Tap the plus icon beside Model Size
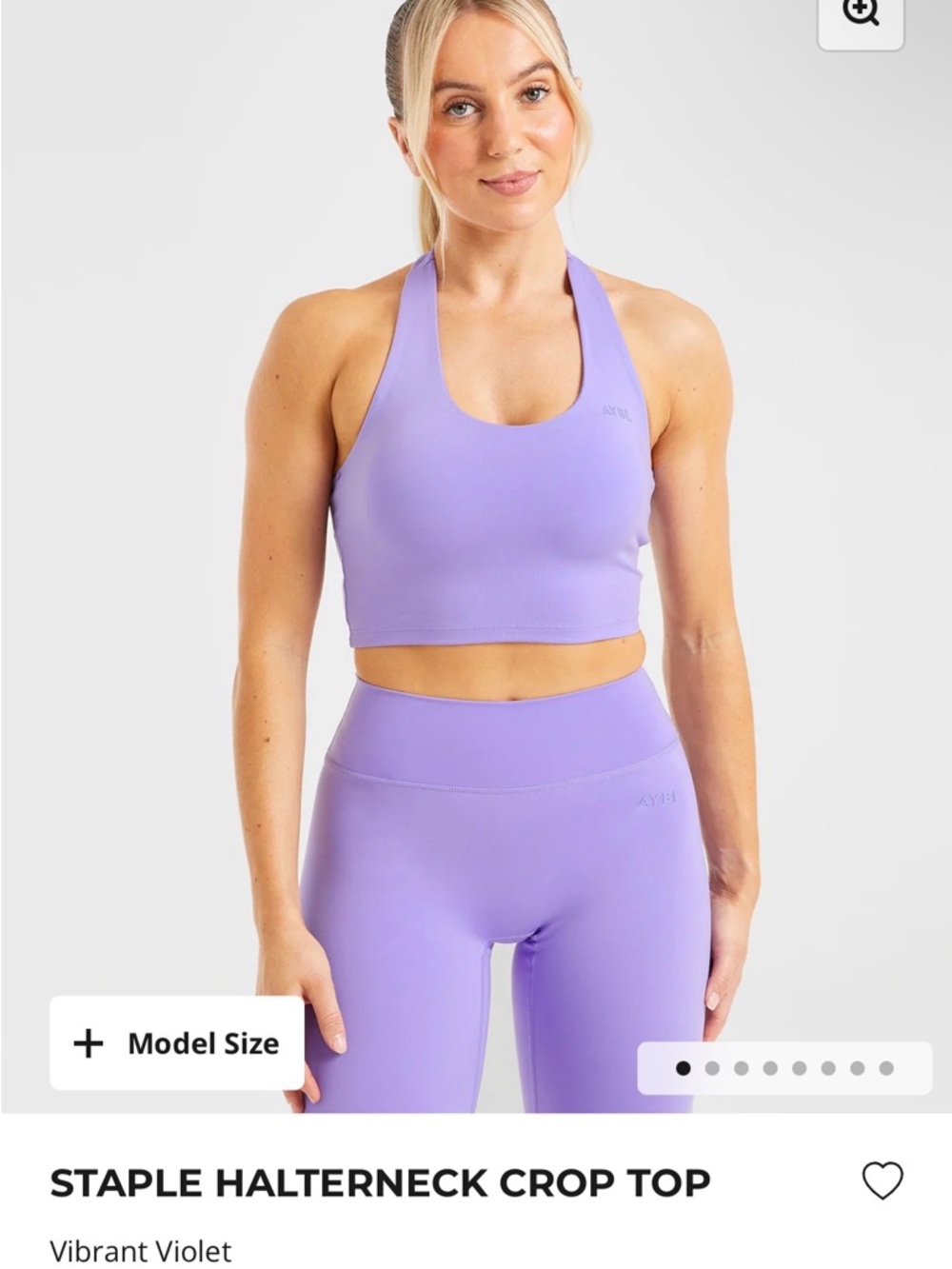Screen dimensions: 952x1269 click(x=89, y=1043)
